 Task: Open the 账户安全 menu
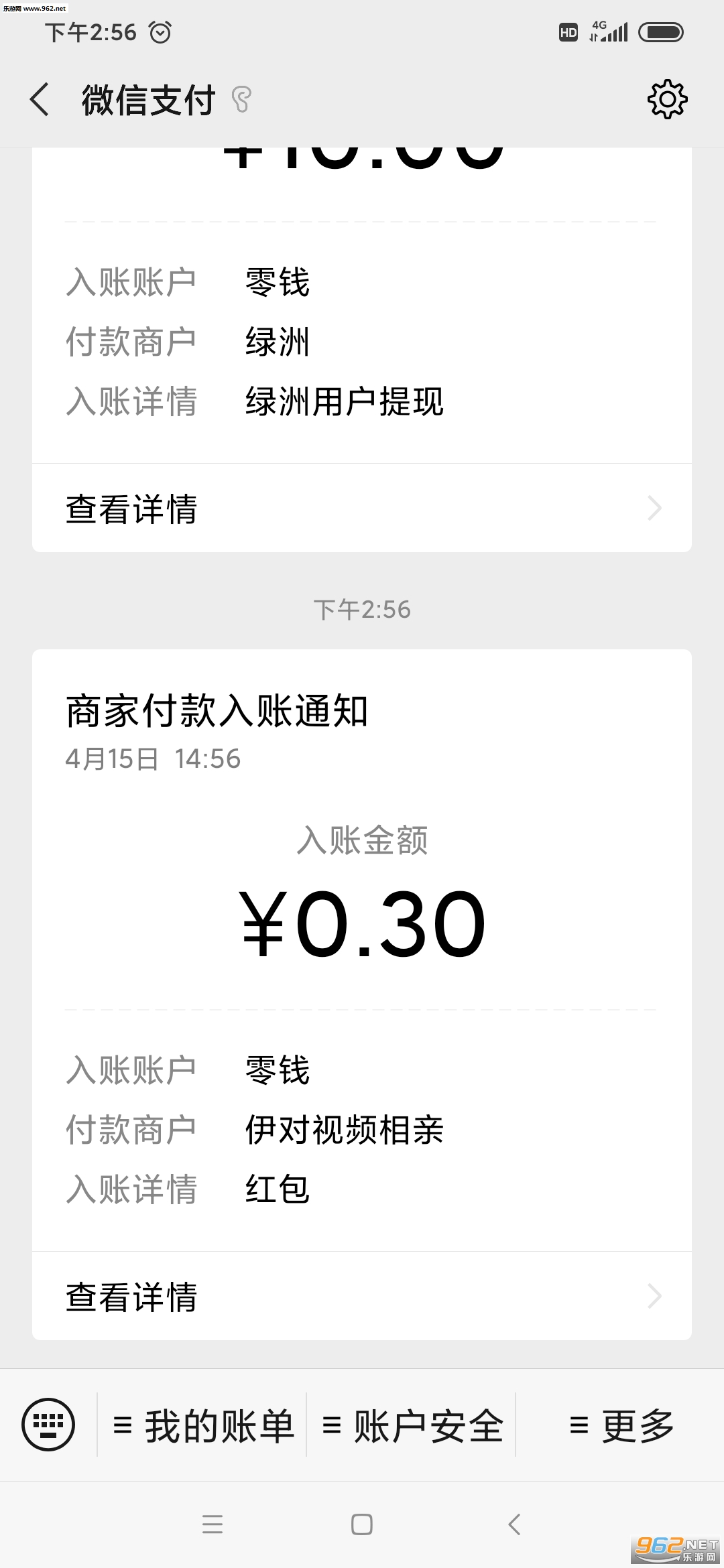412,1425
